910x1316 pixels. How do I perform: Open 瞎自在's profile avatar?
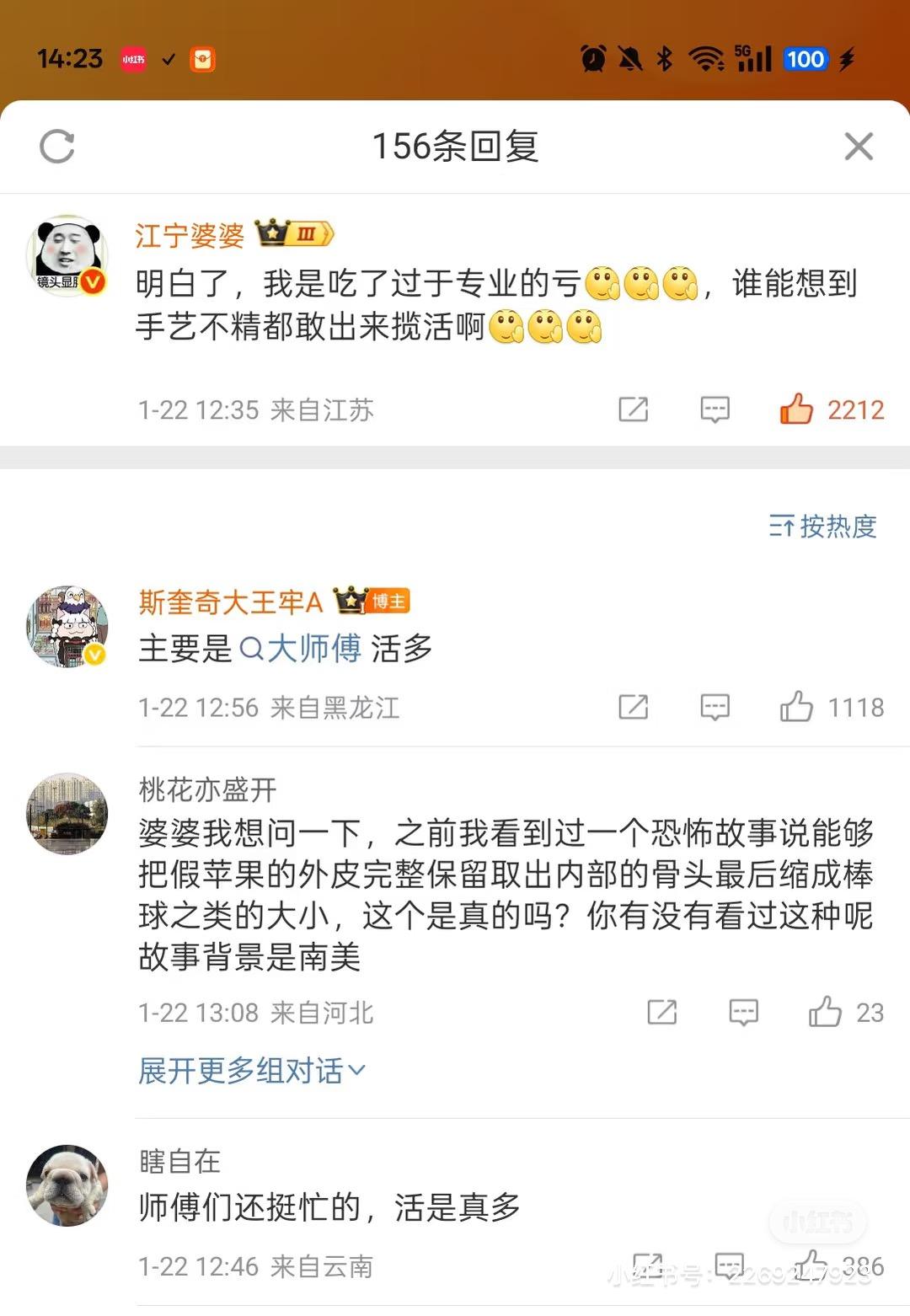click(x=67, y=1185)
